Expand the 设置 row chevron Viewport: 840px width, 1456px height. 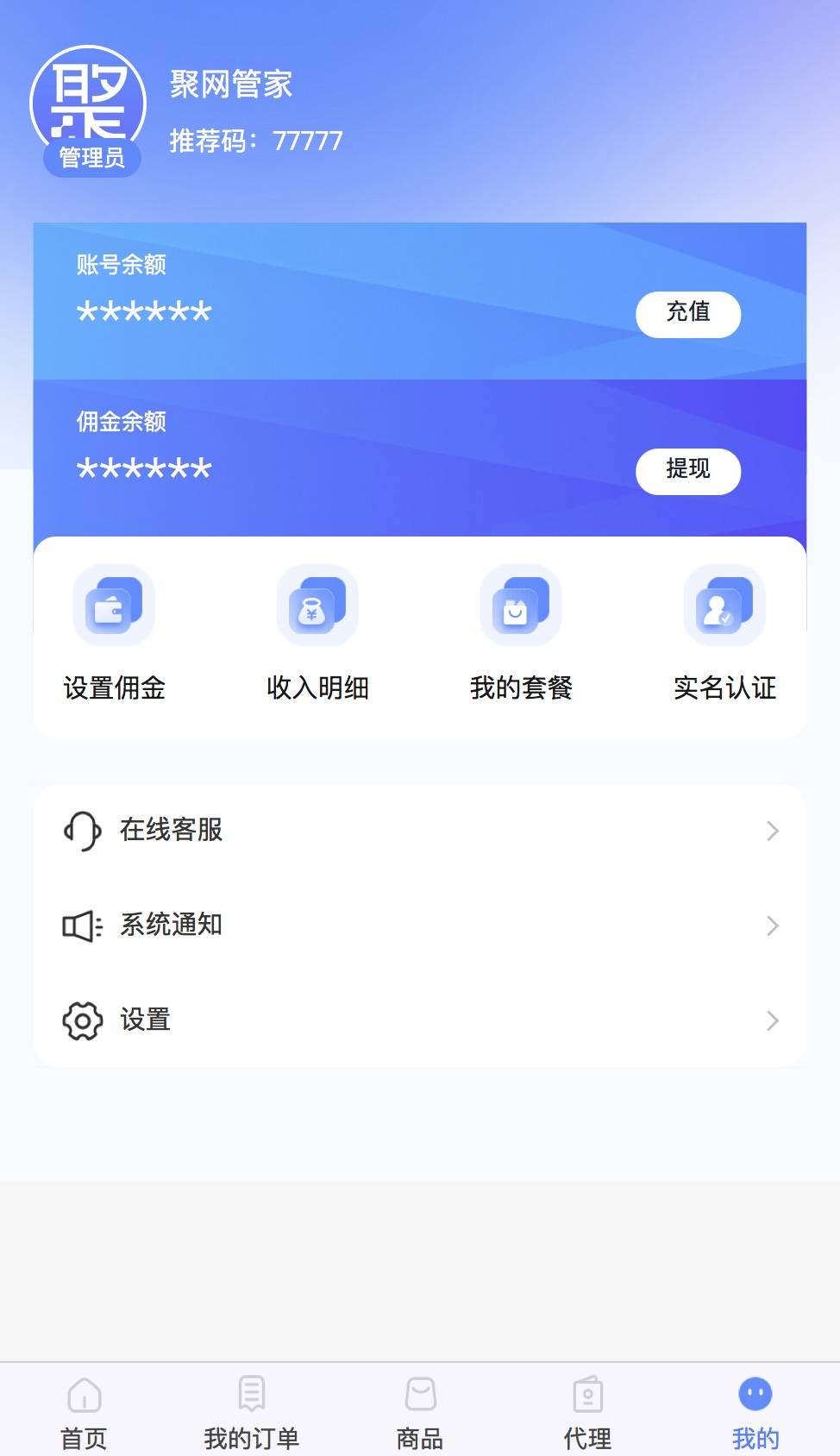tap(772, 1021)
